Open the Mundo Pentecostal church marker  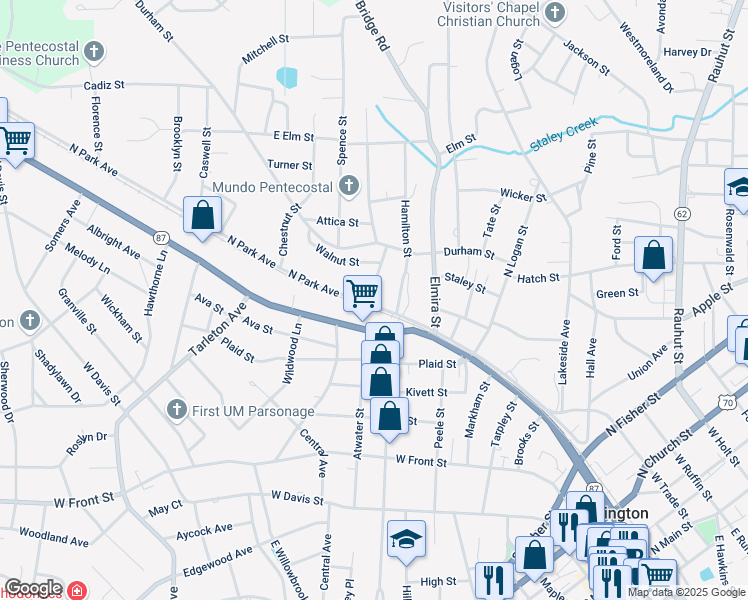pos(349,186)
